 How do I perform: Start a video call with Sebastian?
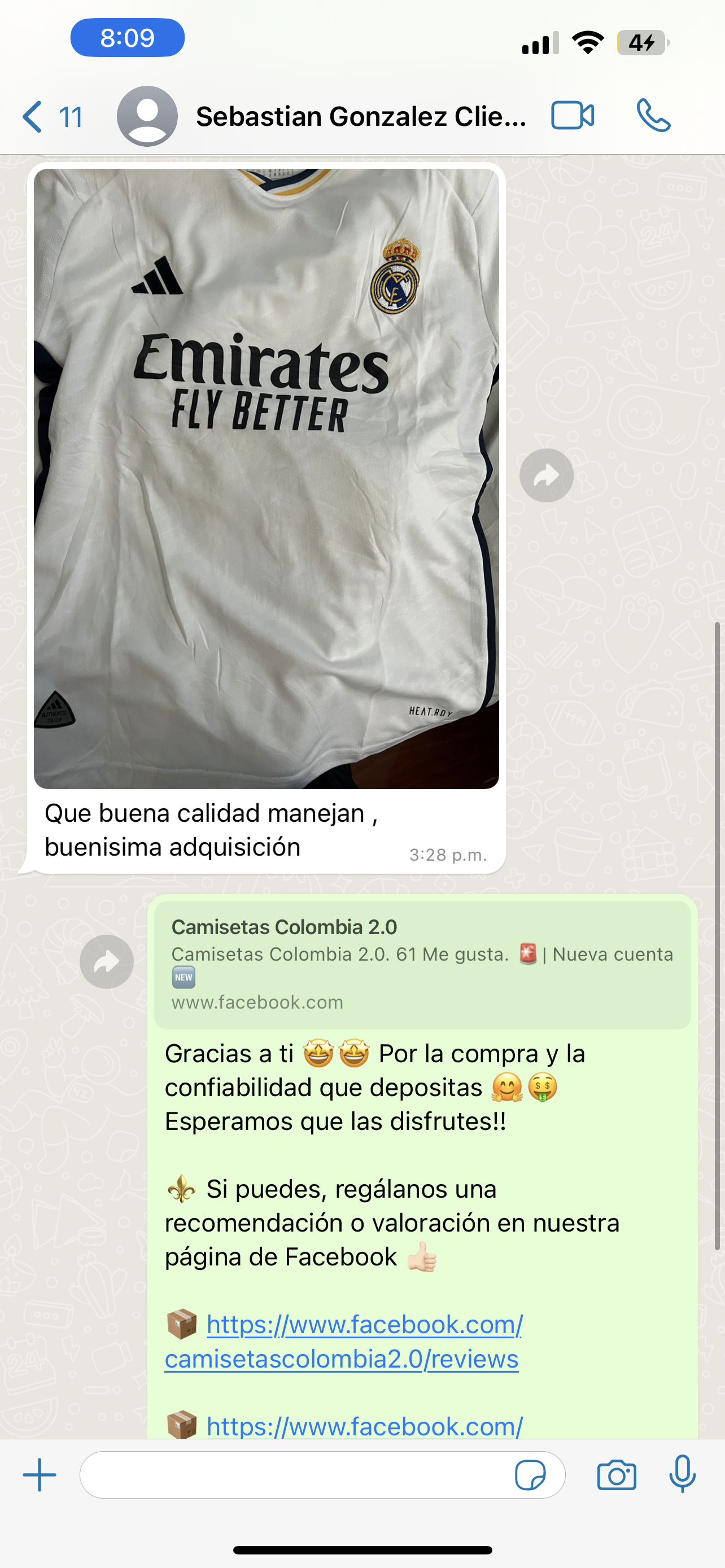tap(572, 116)
